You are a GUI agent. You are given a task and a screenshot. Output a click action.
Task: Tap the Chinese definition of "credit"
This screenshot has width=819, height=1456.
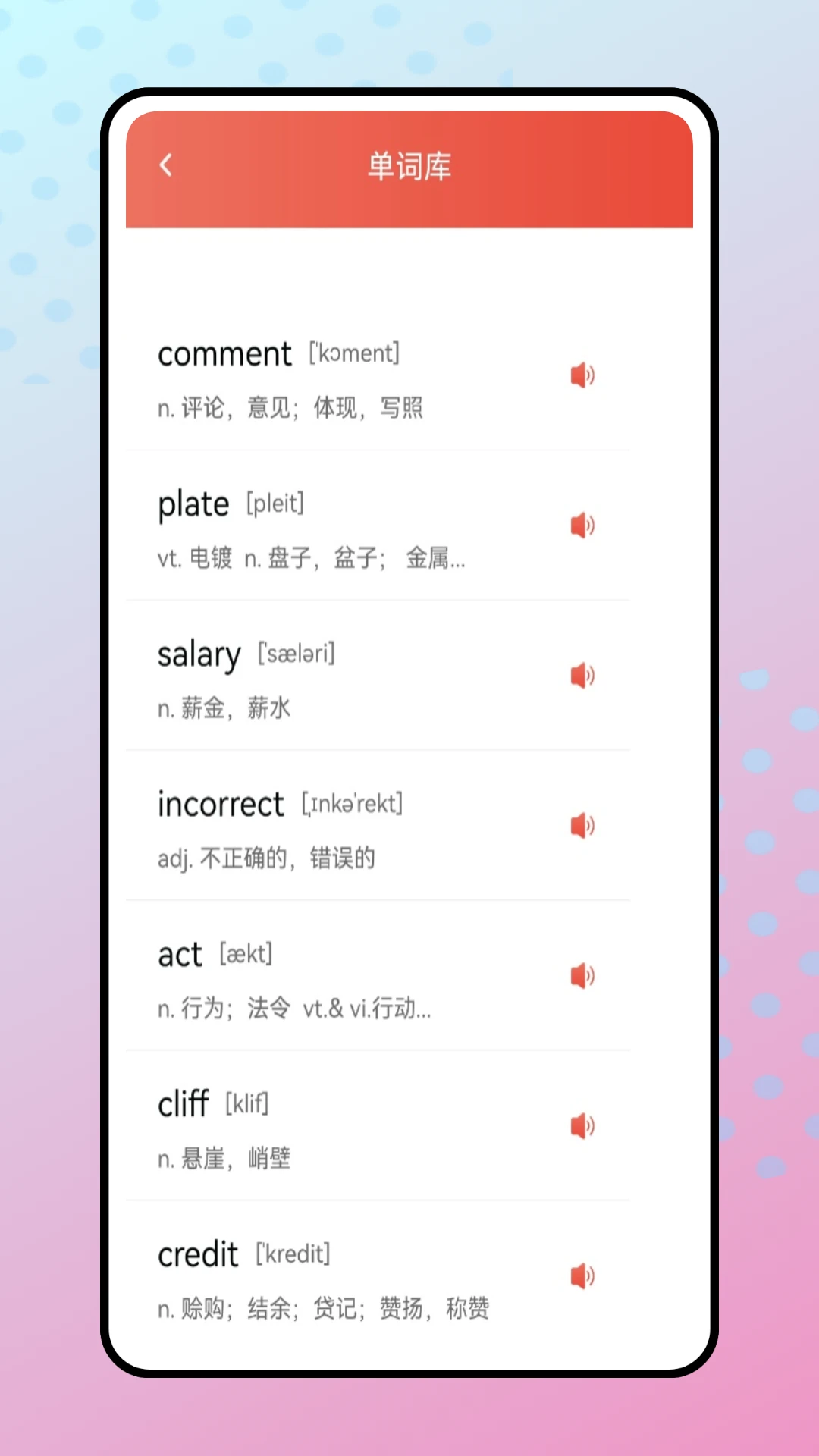(324, 1307)
